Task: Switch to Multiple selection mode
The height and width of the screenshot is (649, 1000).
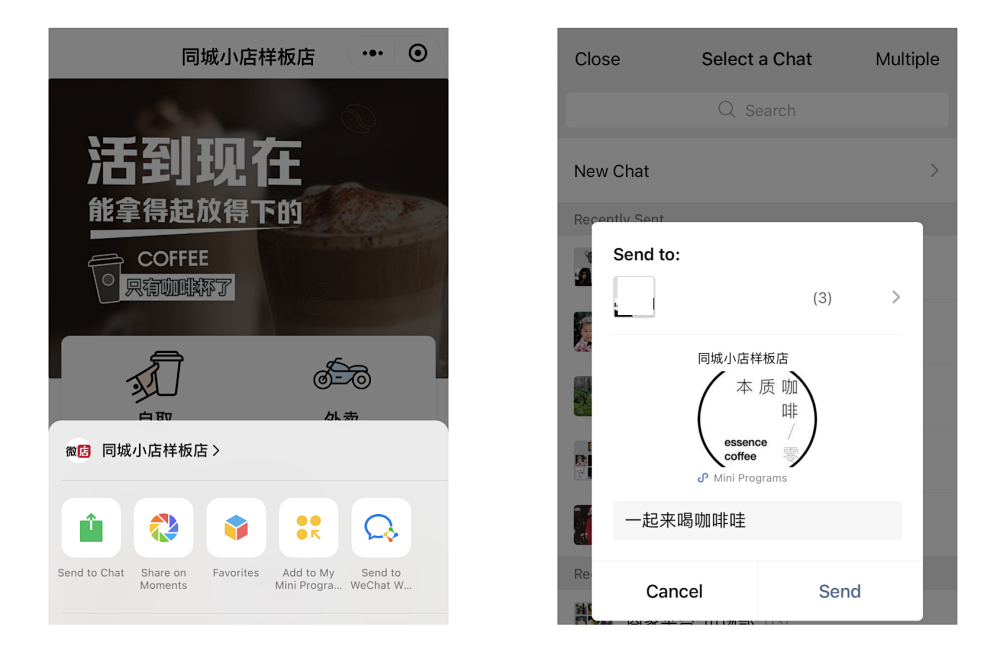Action: point(906,59)
